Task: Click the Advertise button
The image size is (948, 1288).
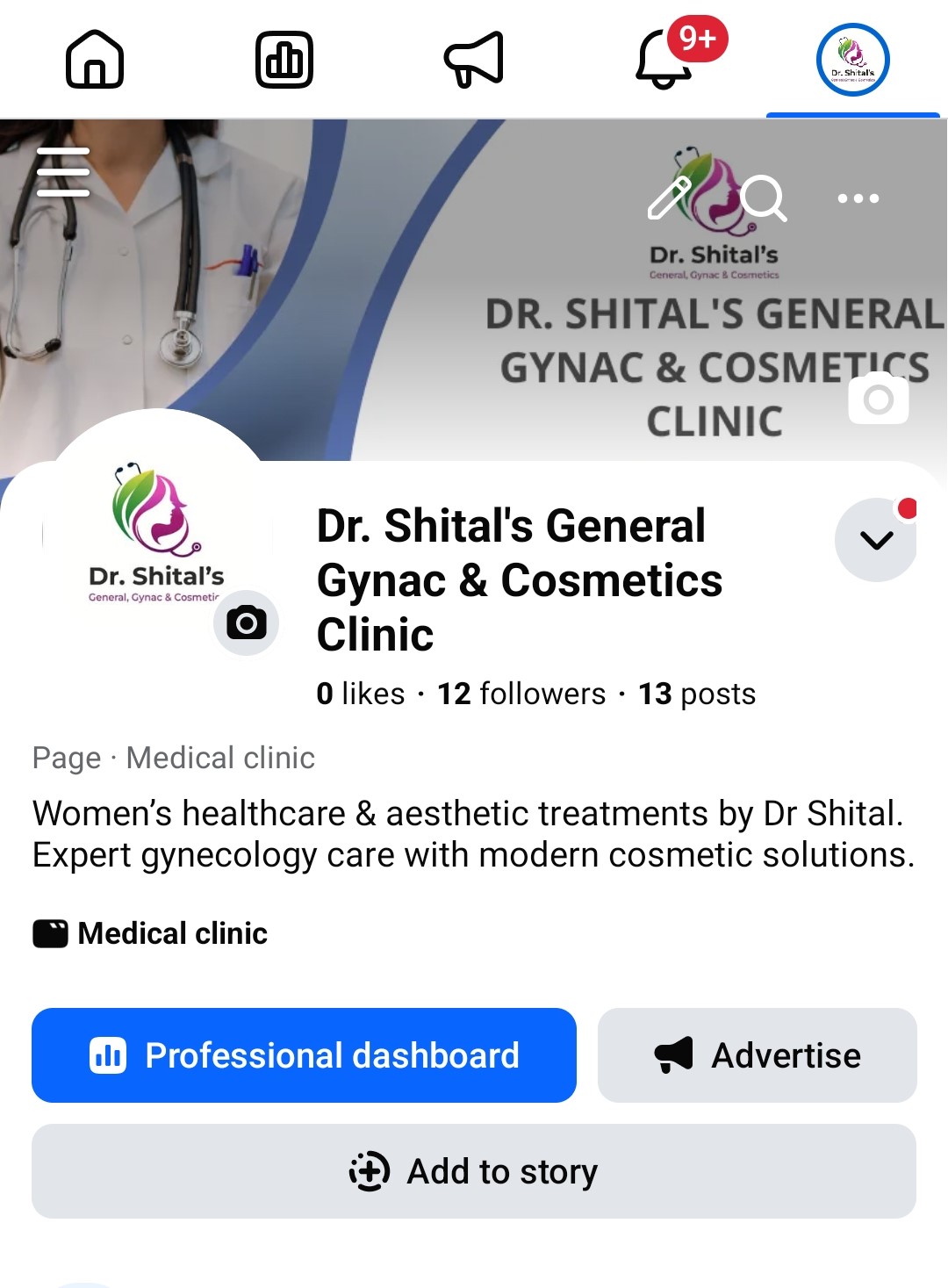Action: point(757,1055)
